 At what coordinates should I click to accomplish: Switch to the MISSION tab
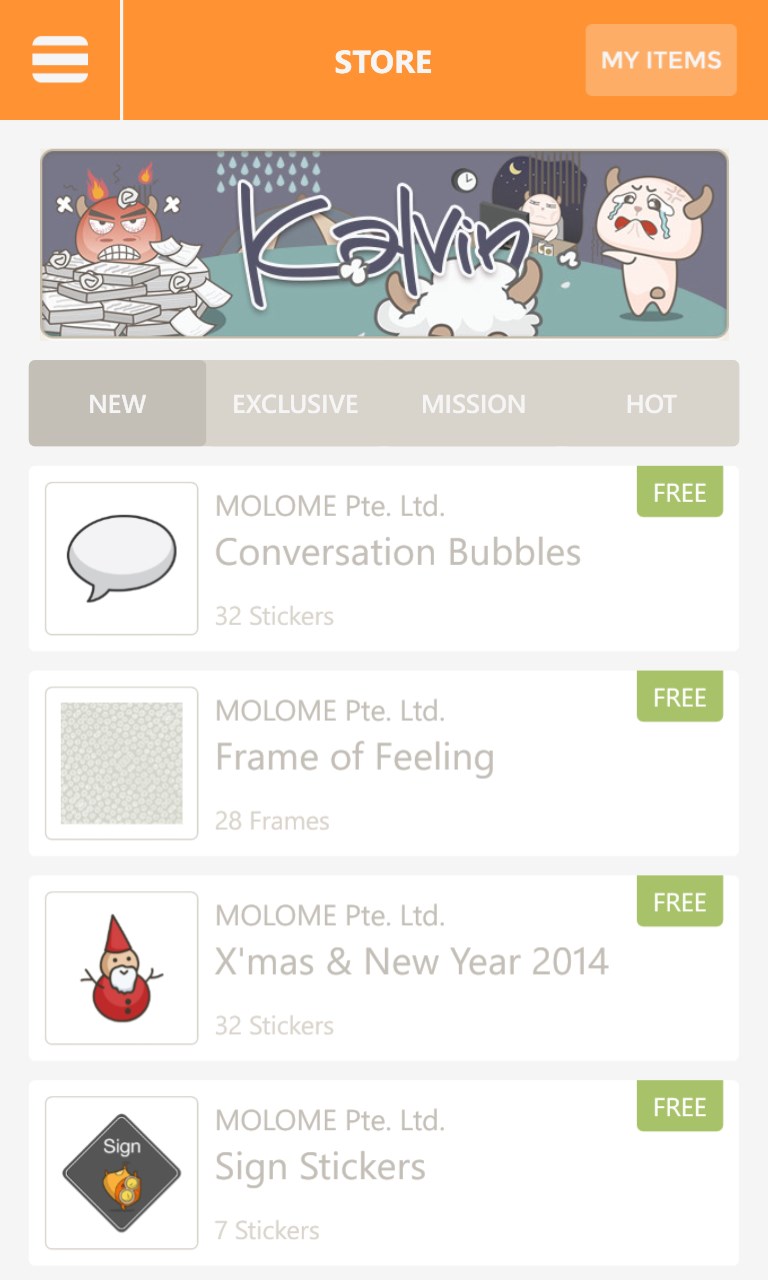click(473, 404)
